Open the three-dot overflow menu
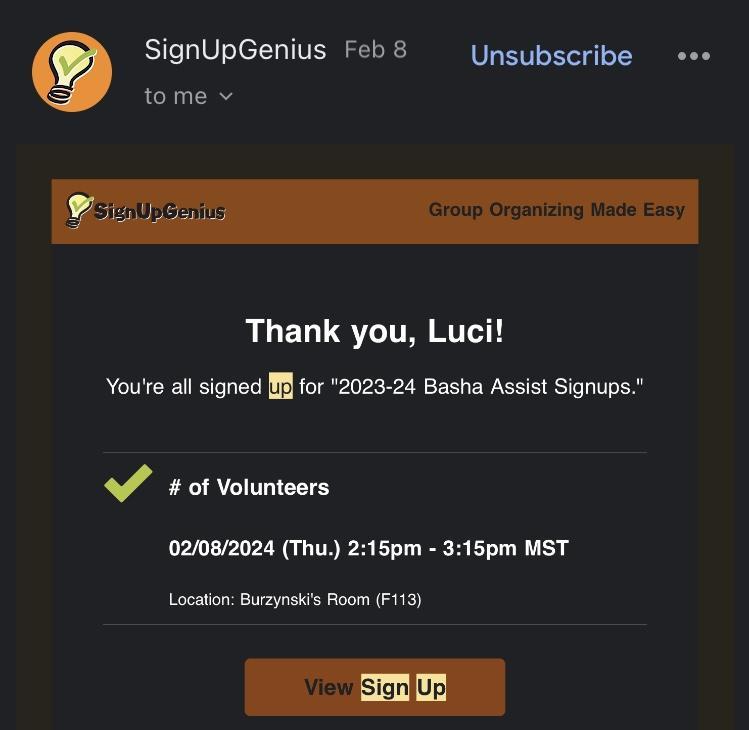The height and width of the screenshot is (730, 749). pos(694,56)
